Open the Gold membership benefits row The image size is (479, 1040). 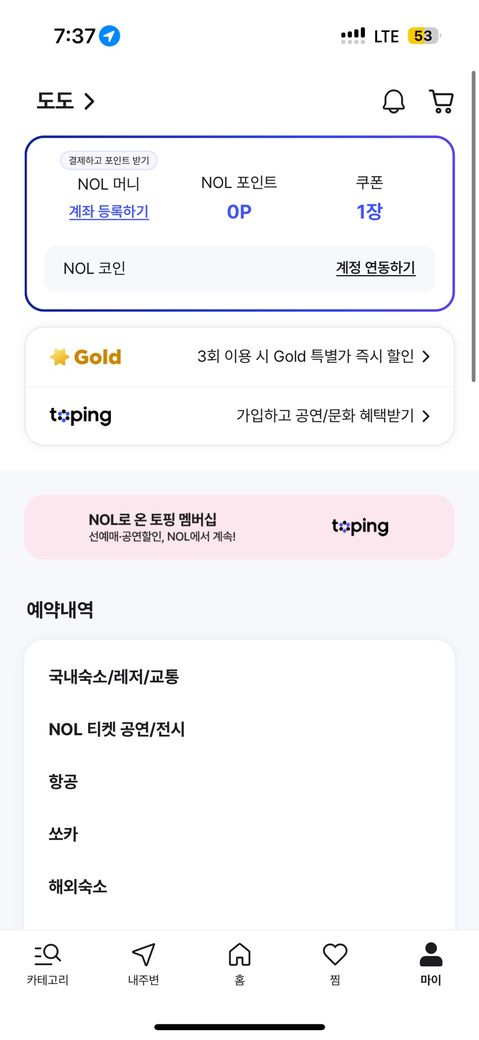coord(240,357)
